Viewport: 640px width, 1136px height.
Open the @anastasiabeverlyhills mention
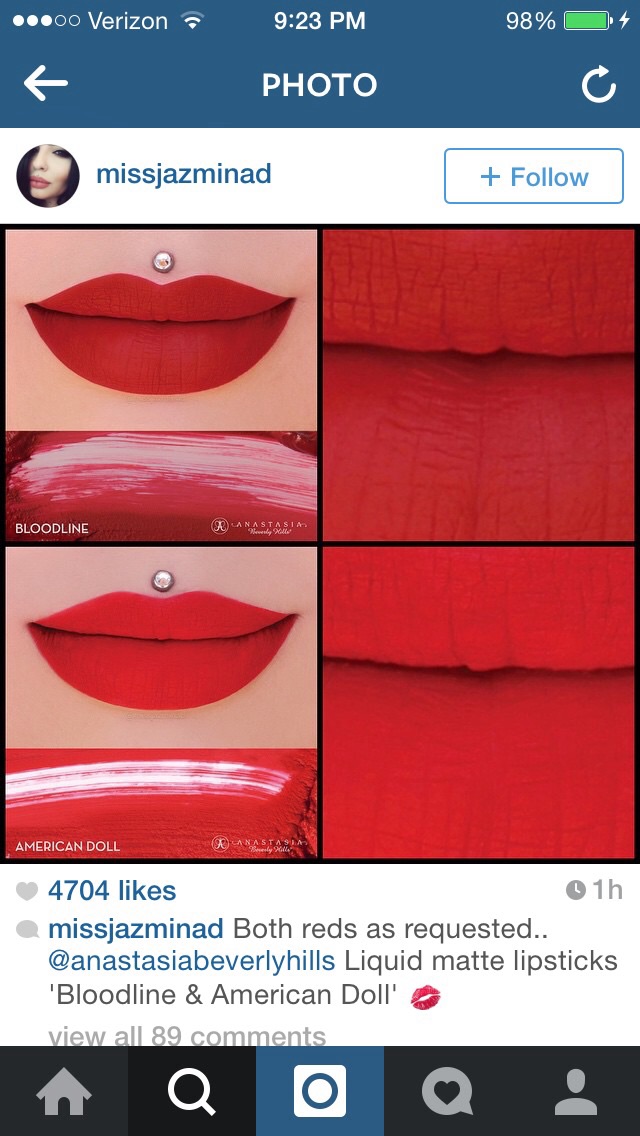191,962
